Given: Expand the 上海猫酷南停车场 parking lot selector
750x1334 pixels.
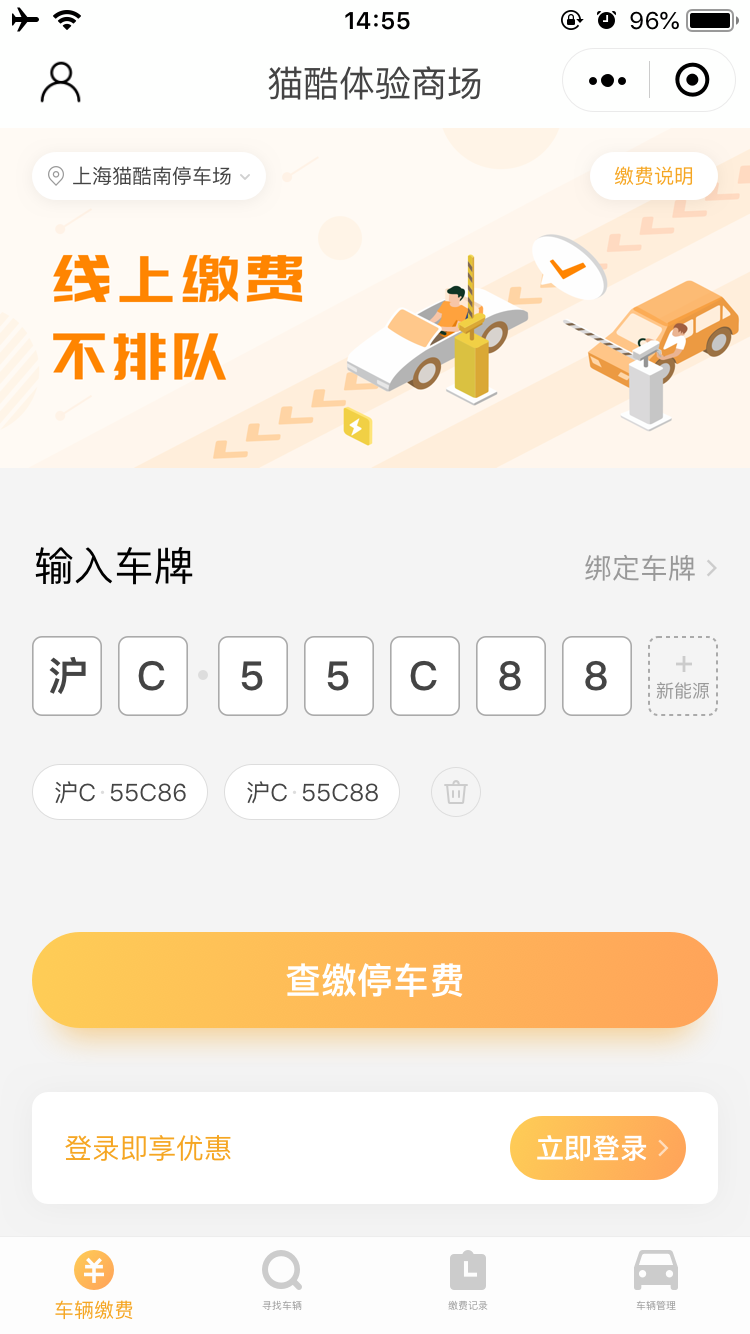Looking at the screenshot, I should [149, 176].
